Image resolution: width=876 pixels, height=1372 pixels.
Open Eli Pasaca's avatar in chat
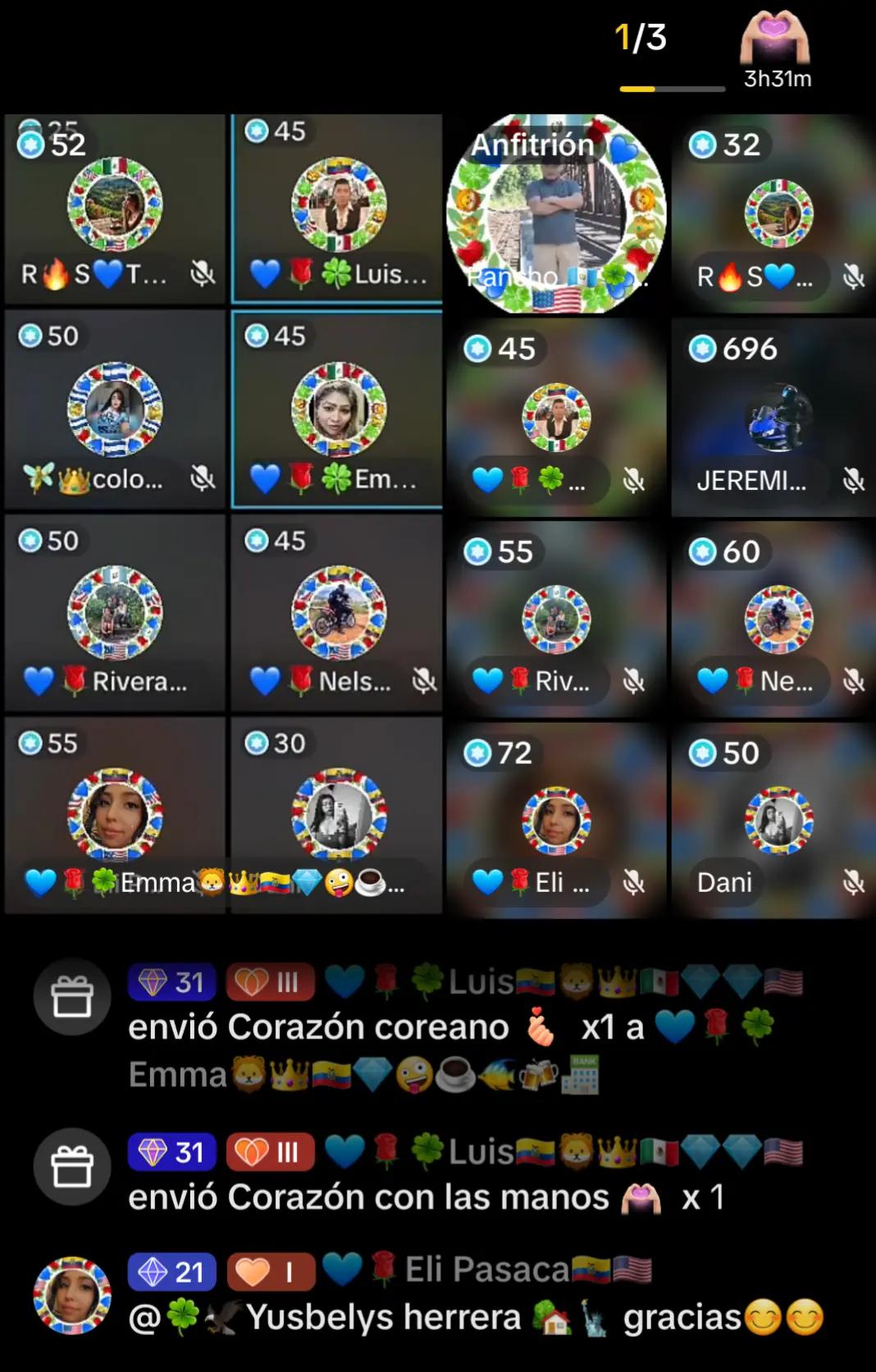pos(72,1295)
